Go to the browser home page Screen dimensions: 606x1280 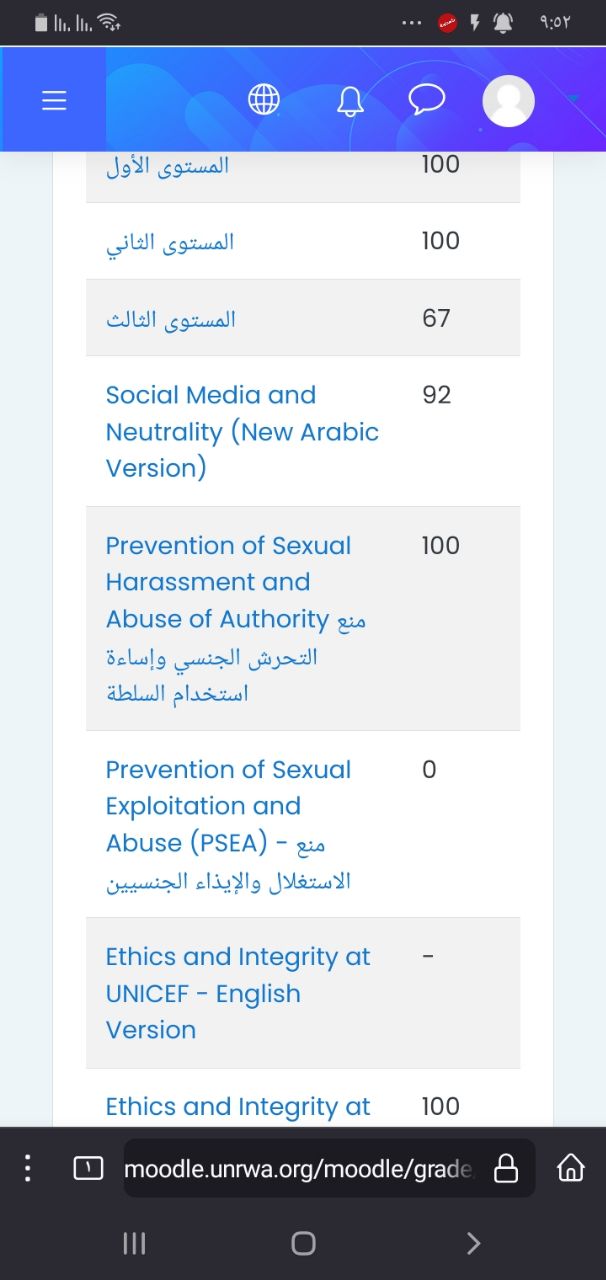pos(570,1168)
